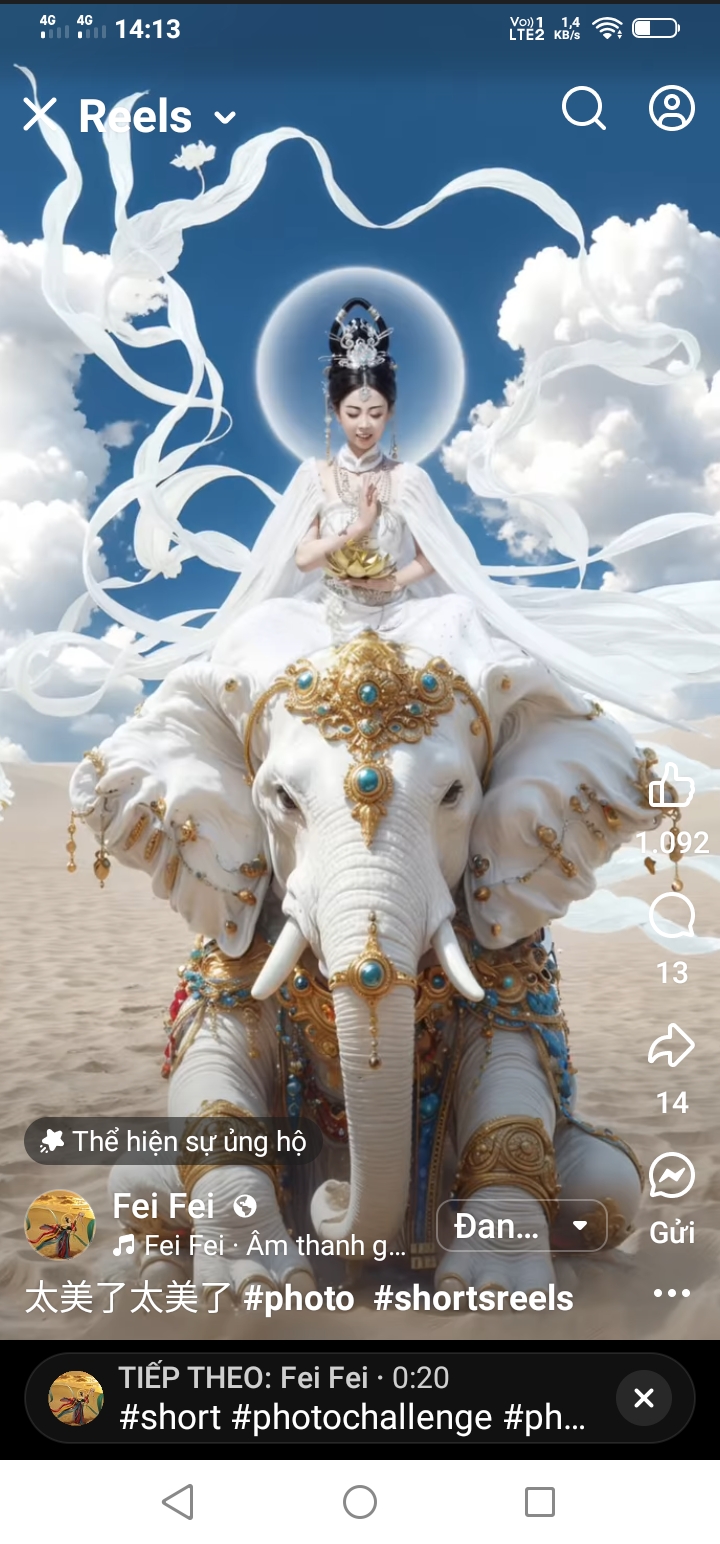The width and height of the screenshot is (720, 1544).
Task: Go to the home screen
Action: click(360, 1502)
